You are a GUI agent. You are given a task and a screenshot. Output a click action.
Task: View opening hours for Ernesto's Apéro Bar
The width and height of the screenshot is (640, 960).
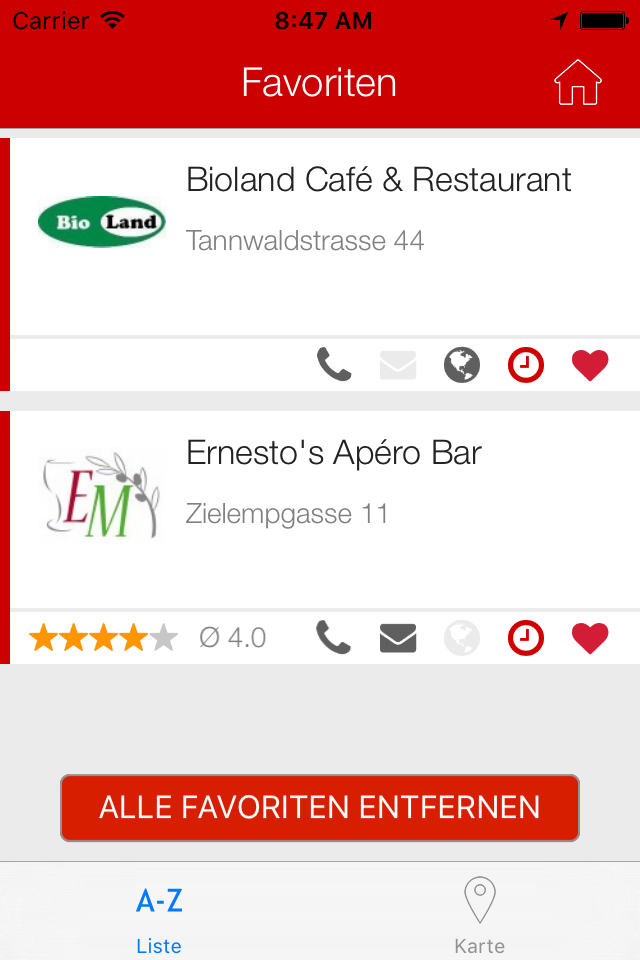pos(526,637)
